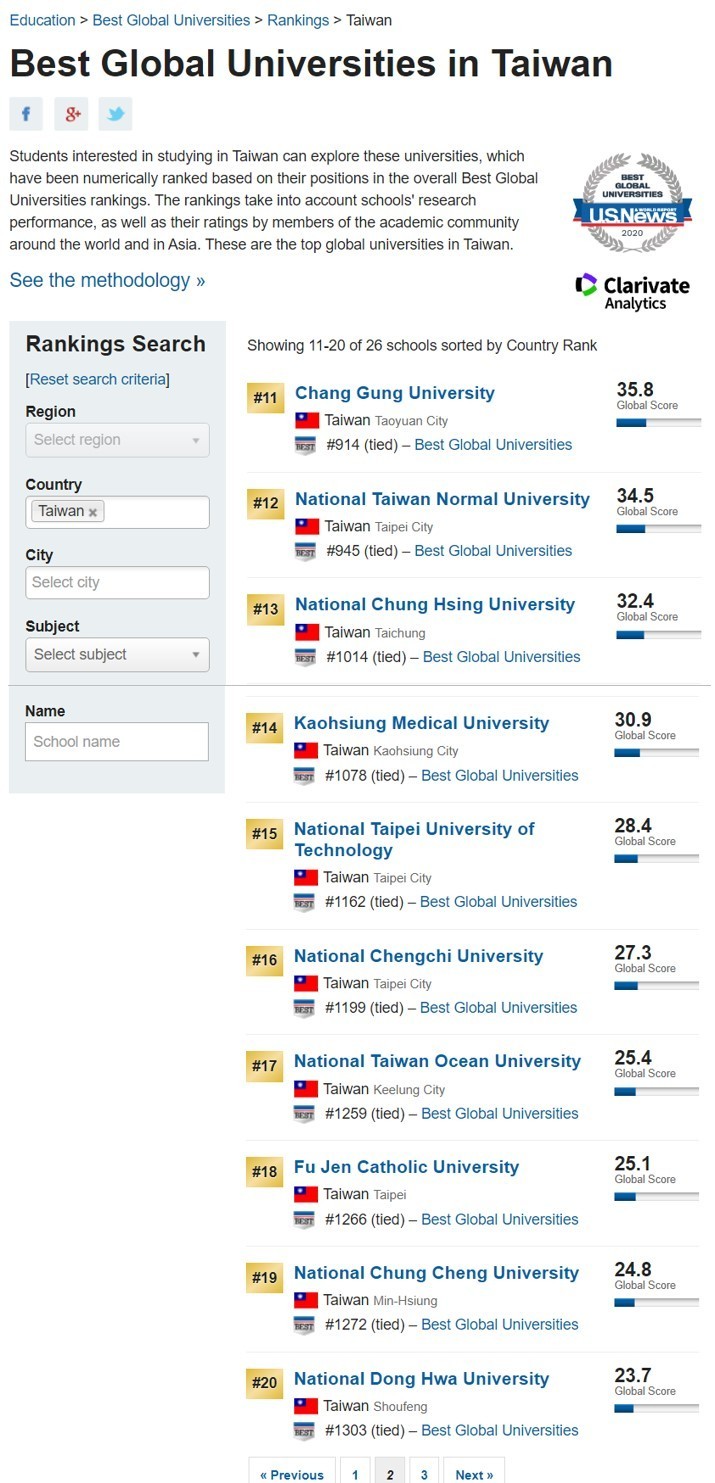Open Best Global Universities link under National Chengchi

pos(499,1007)
